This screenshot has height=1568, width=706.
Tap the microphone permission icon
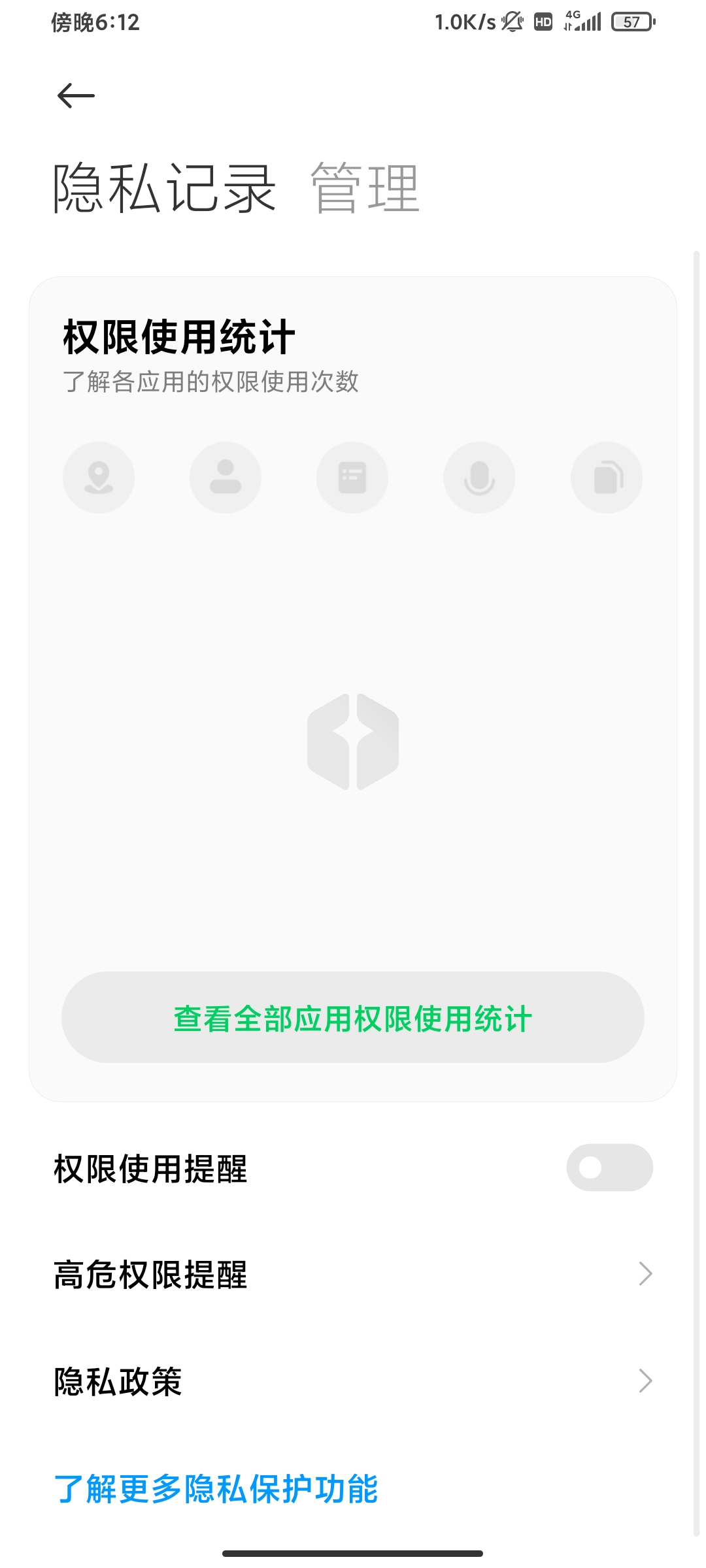pos(479,478)
